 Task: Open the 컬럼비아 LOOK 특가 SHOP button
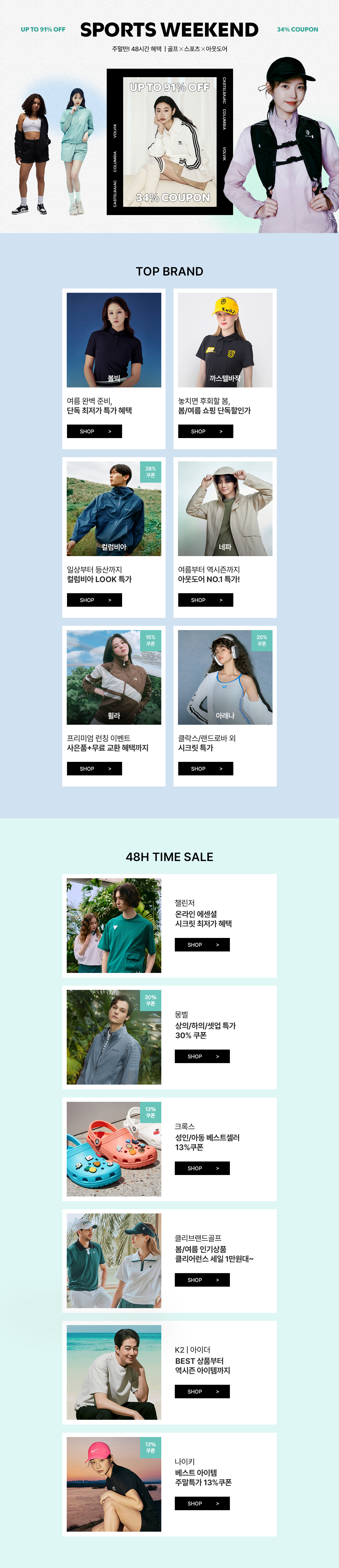click(x=94, y=600)
